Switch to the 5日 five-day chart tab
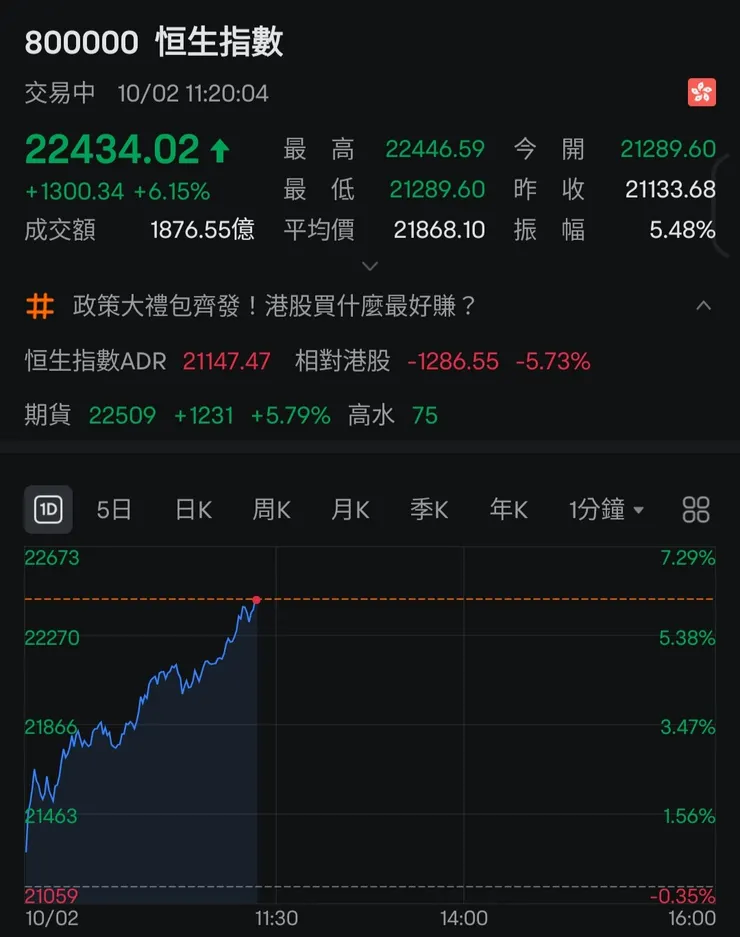 coord(114,509)
